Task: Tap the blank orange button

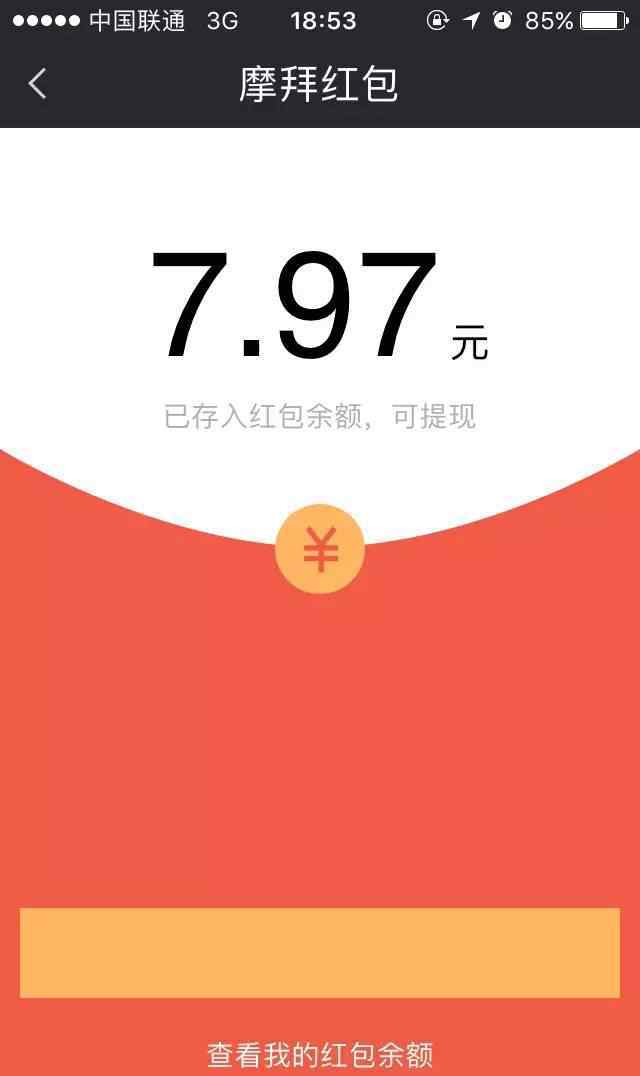Action: tap(320, 952)
